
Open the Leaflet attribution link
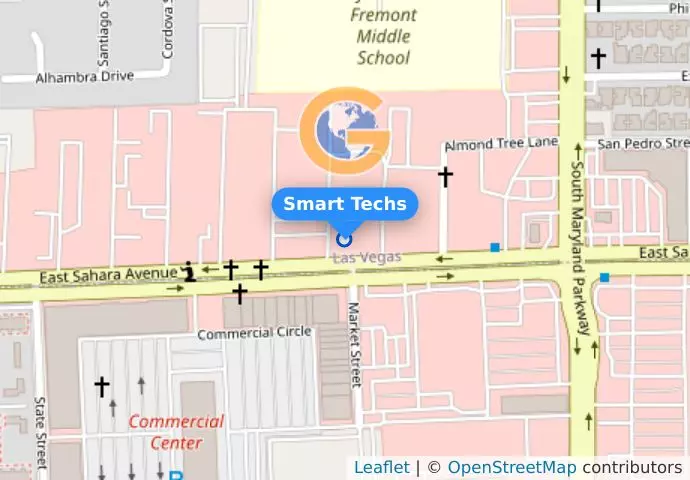381,467
